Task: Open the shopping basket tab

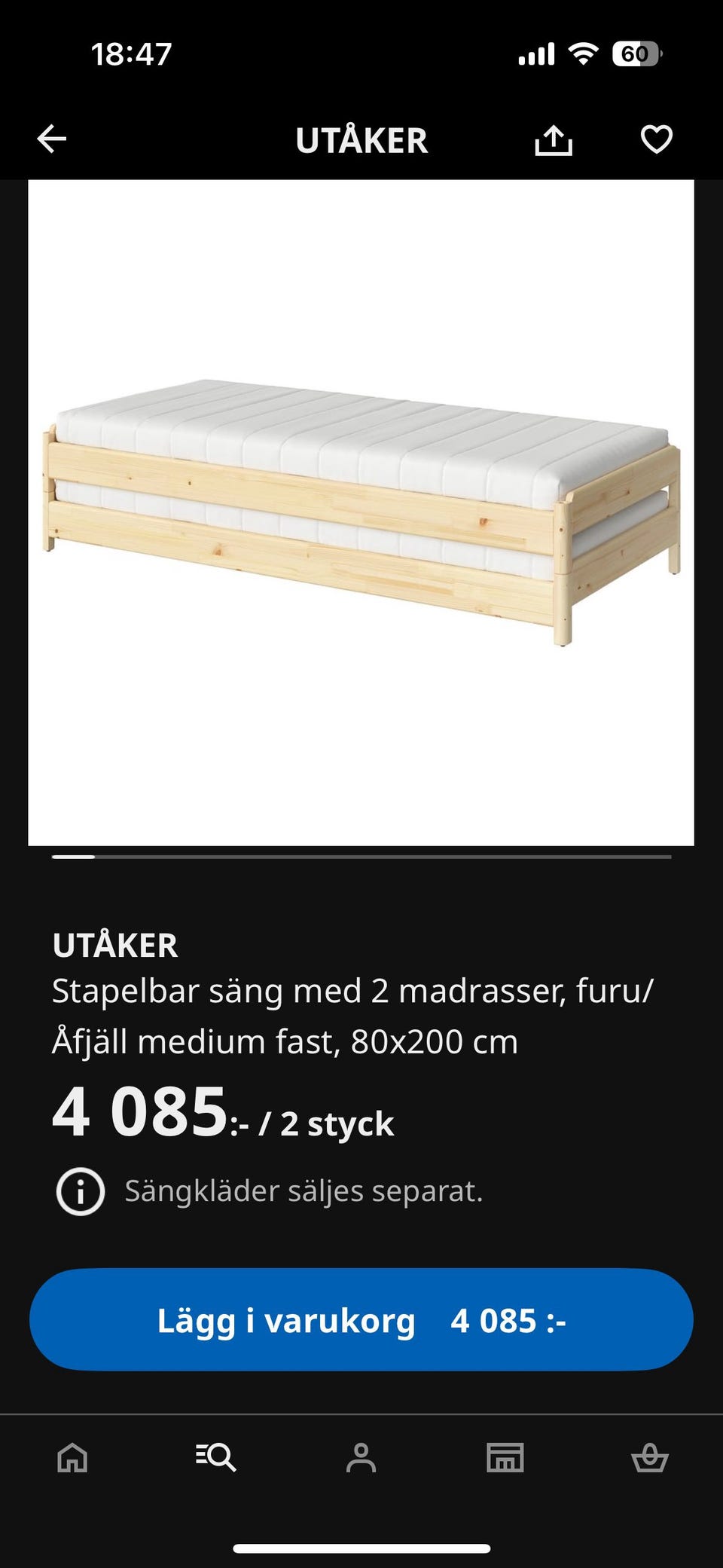Action: point(649,1457)
